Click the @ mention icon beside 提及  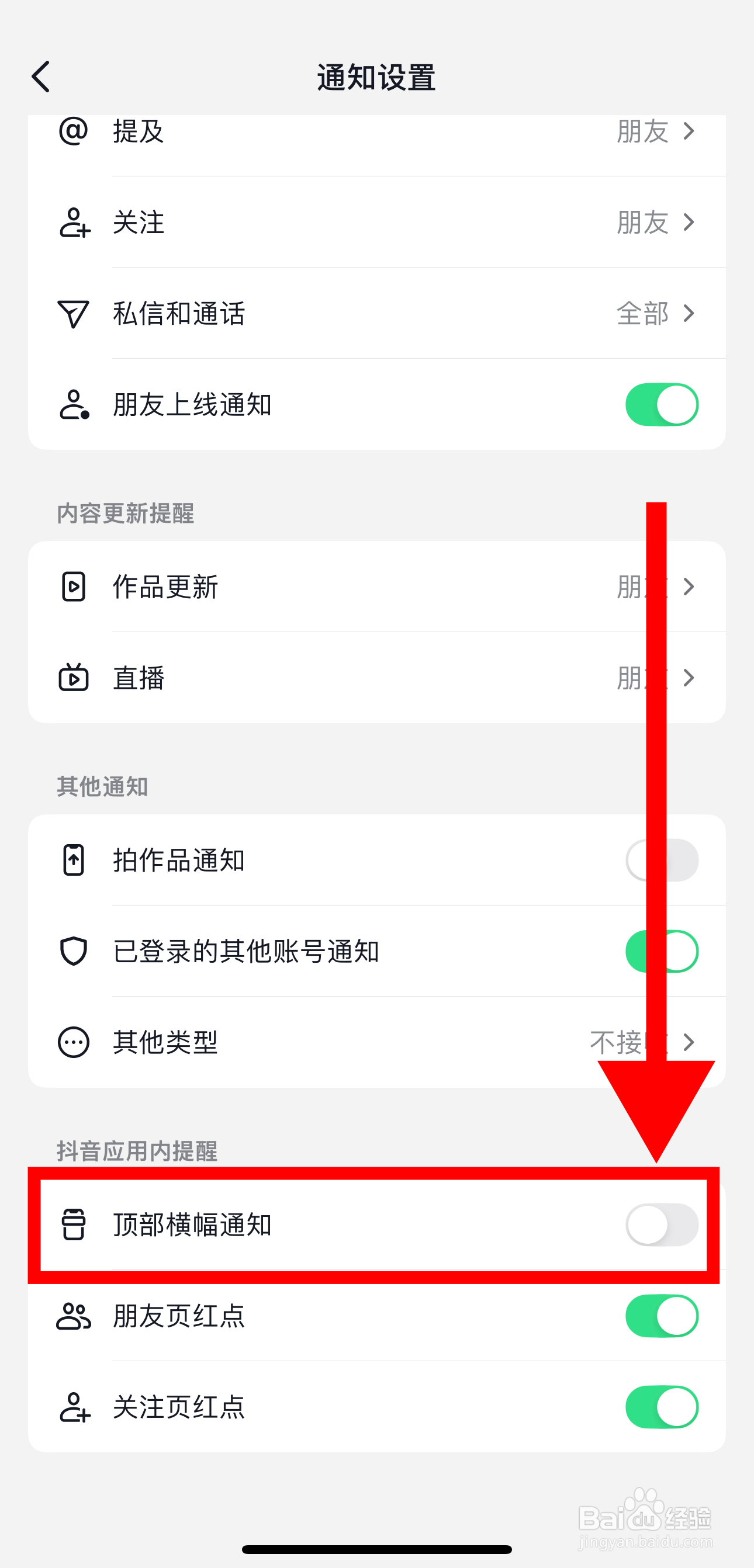[x=72, y=132]
